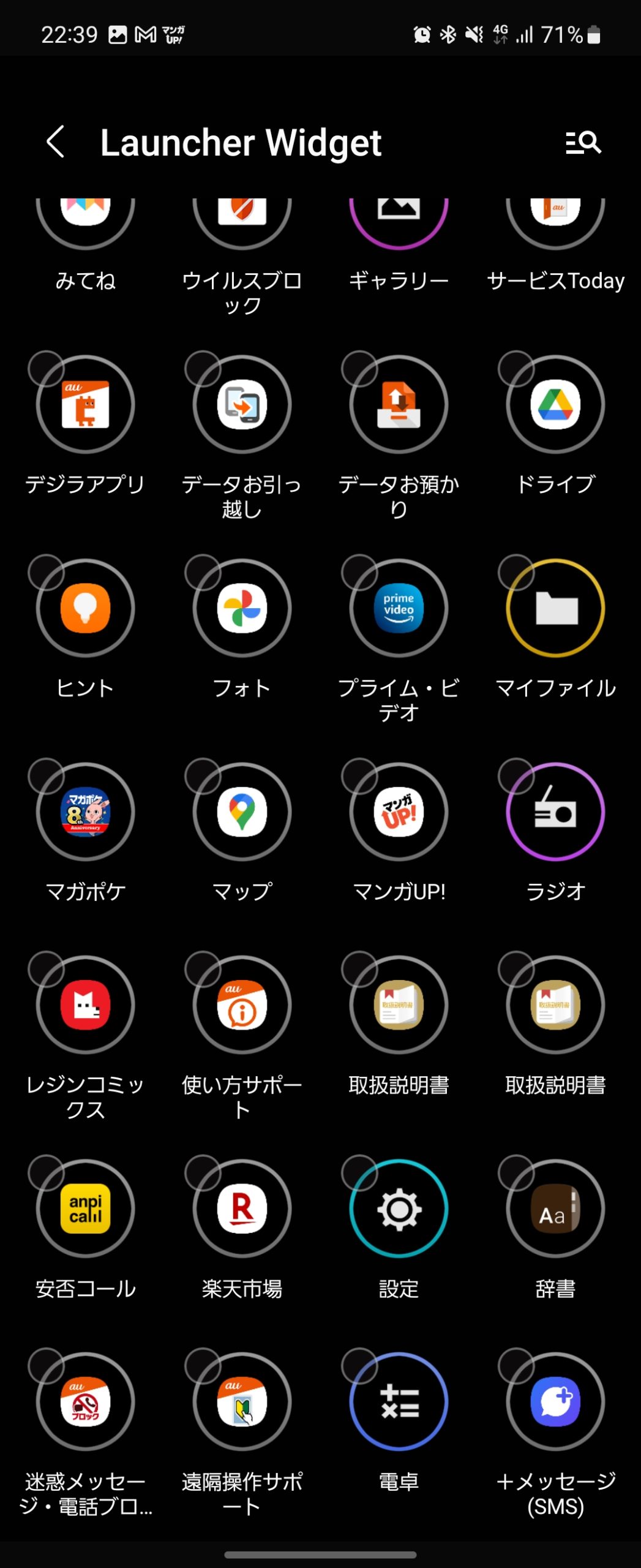This screenshot has height=1568, width=641.
Task: Select the データお預かり app
Action: pos(399,405)
